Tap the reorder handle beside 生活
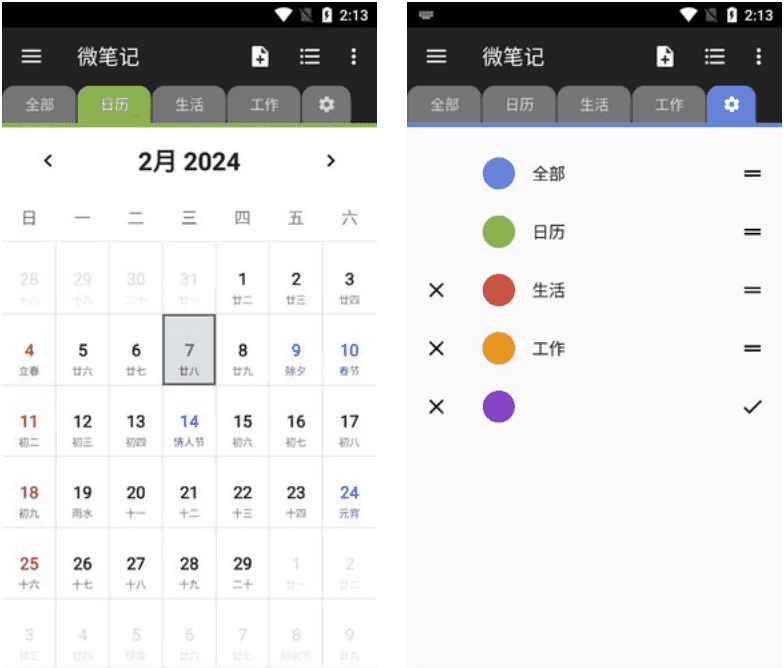 pos(752,290)
